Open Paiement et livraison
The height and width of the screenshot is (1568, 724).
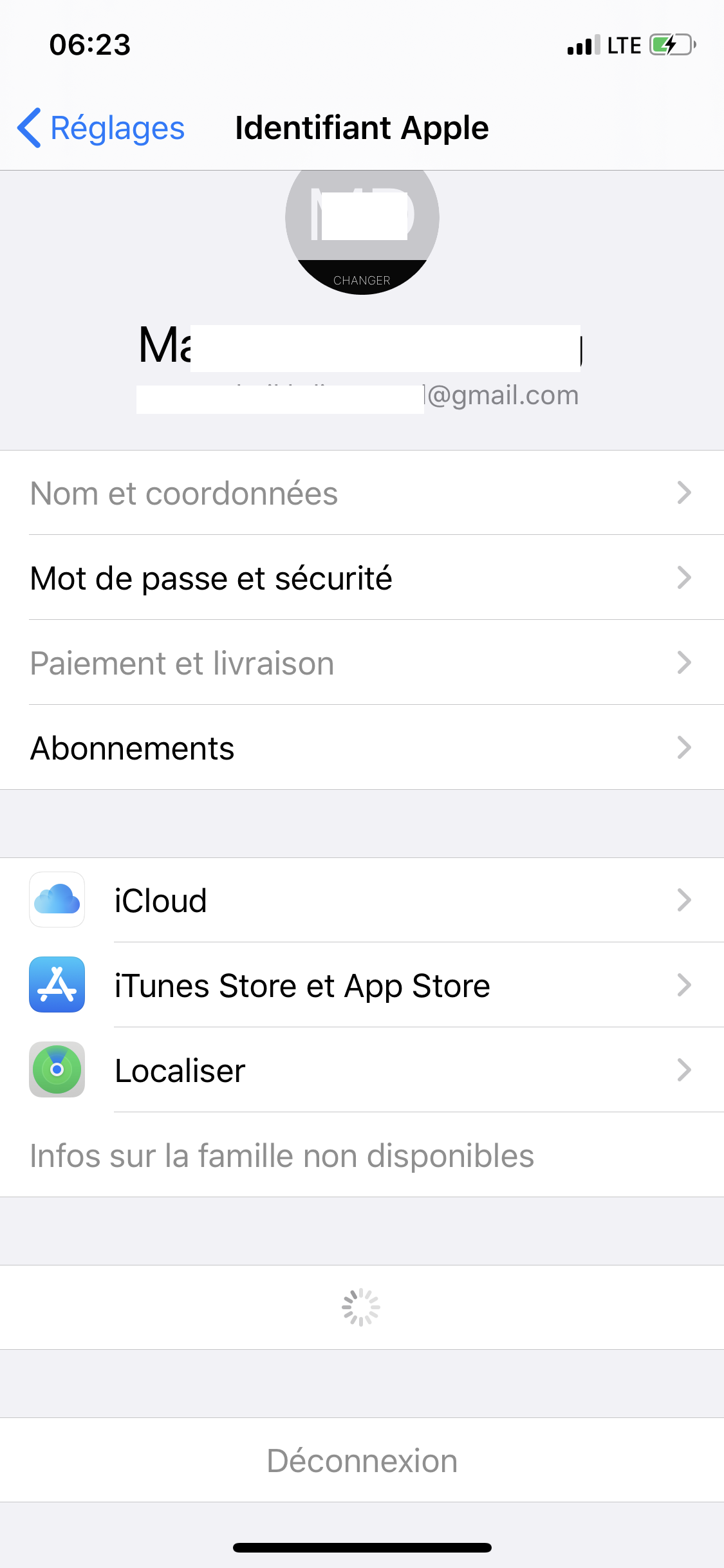(362, 663)
